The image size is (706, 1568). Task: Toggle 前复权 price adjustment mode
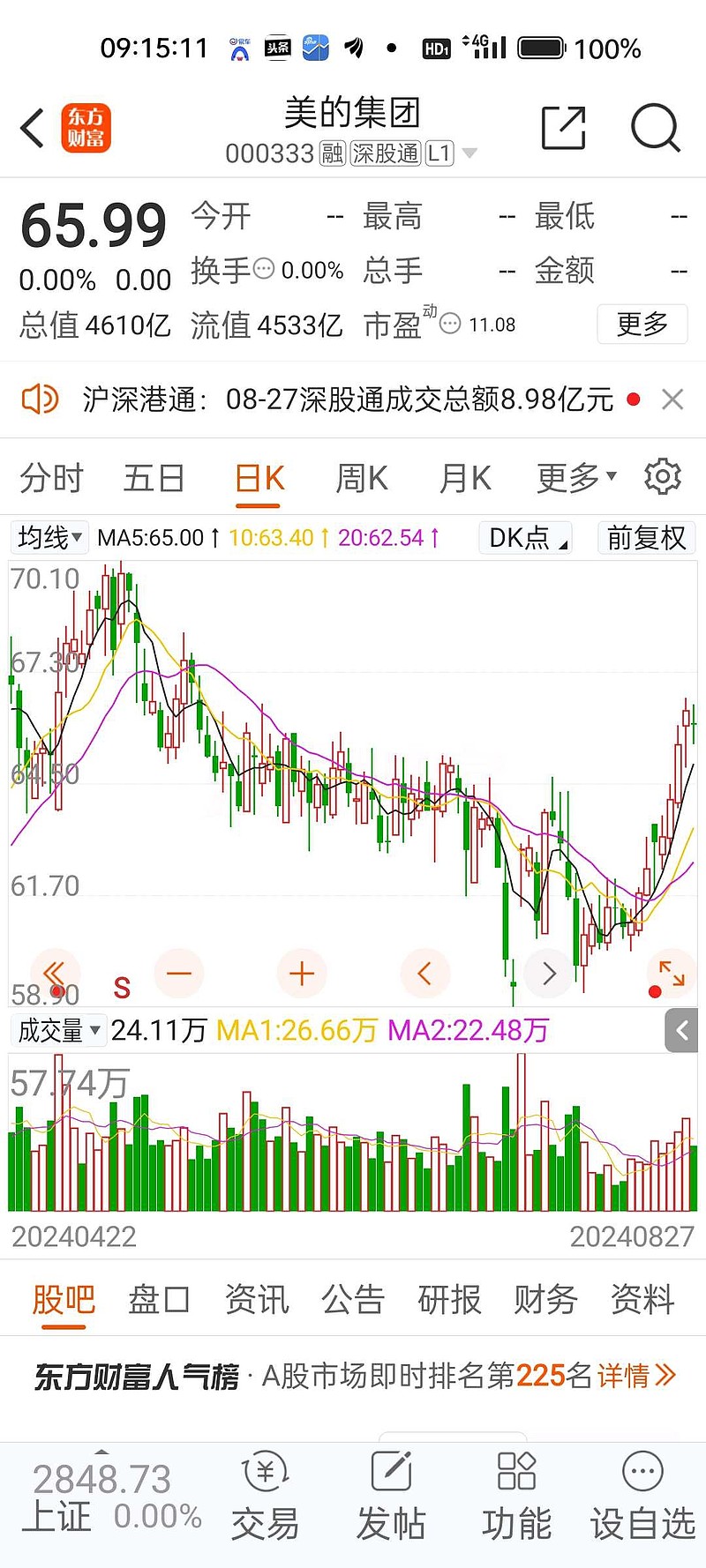click(645, 538)
